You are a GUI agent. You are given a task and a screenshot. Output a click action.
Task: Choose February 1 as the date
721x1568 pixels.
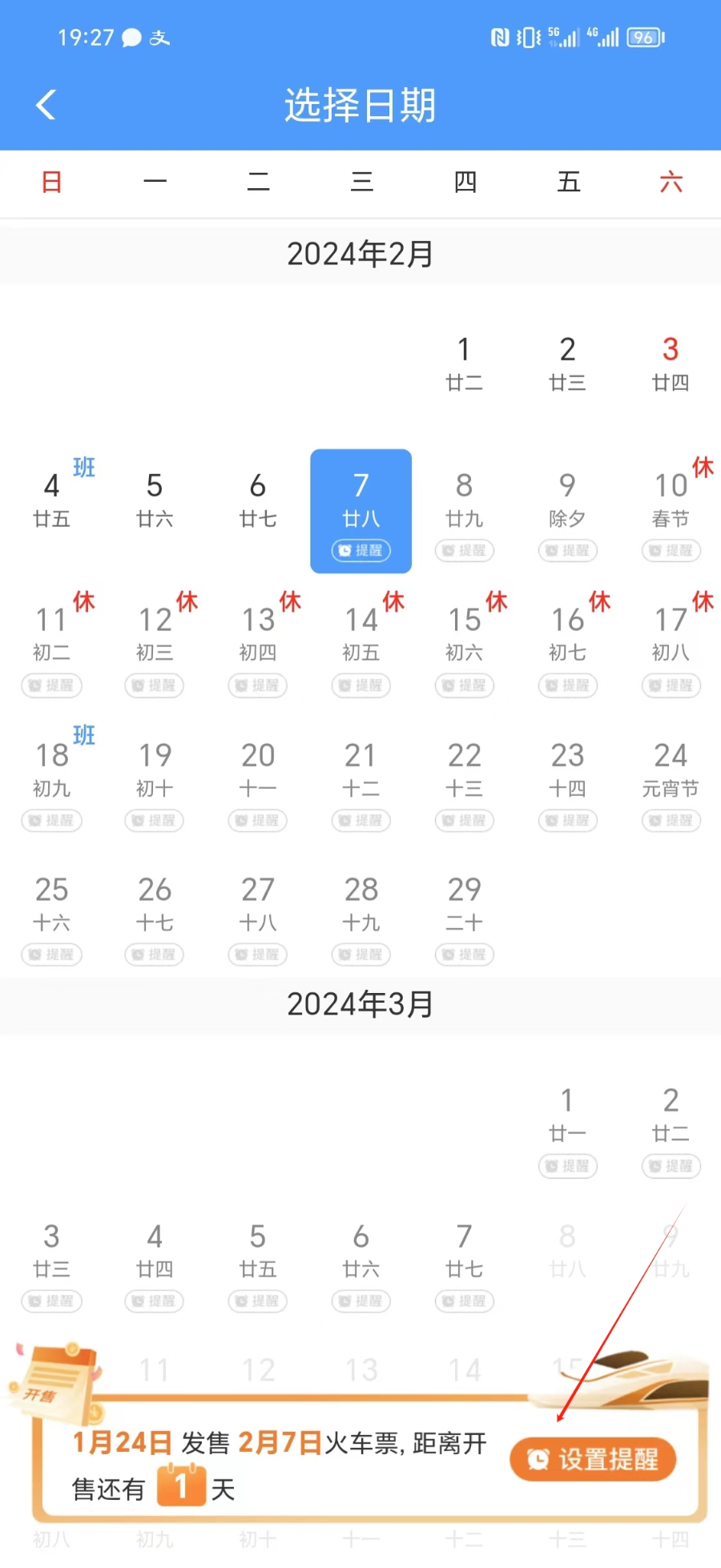pyautogui.click(x=464, y=363)
